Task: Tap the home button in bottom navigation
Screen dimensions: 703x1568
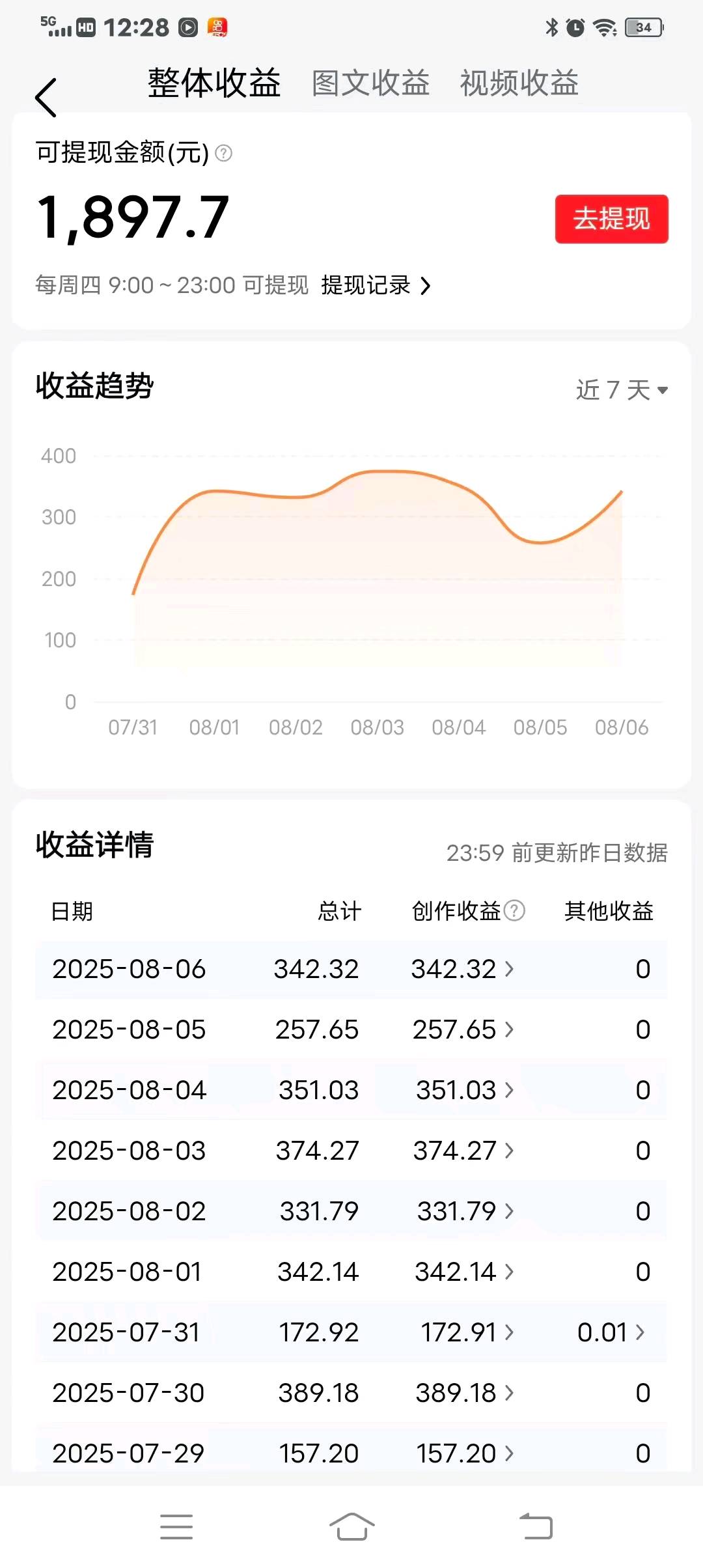Action: 351,1527
